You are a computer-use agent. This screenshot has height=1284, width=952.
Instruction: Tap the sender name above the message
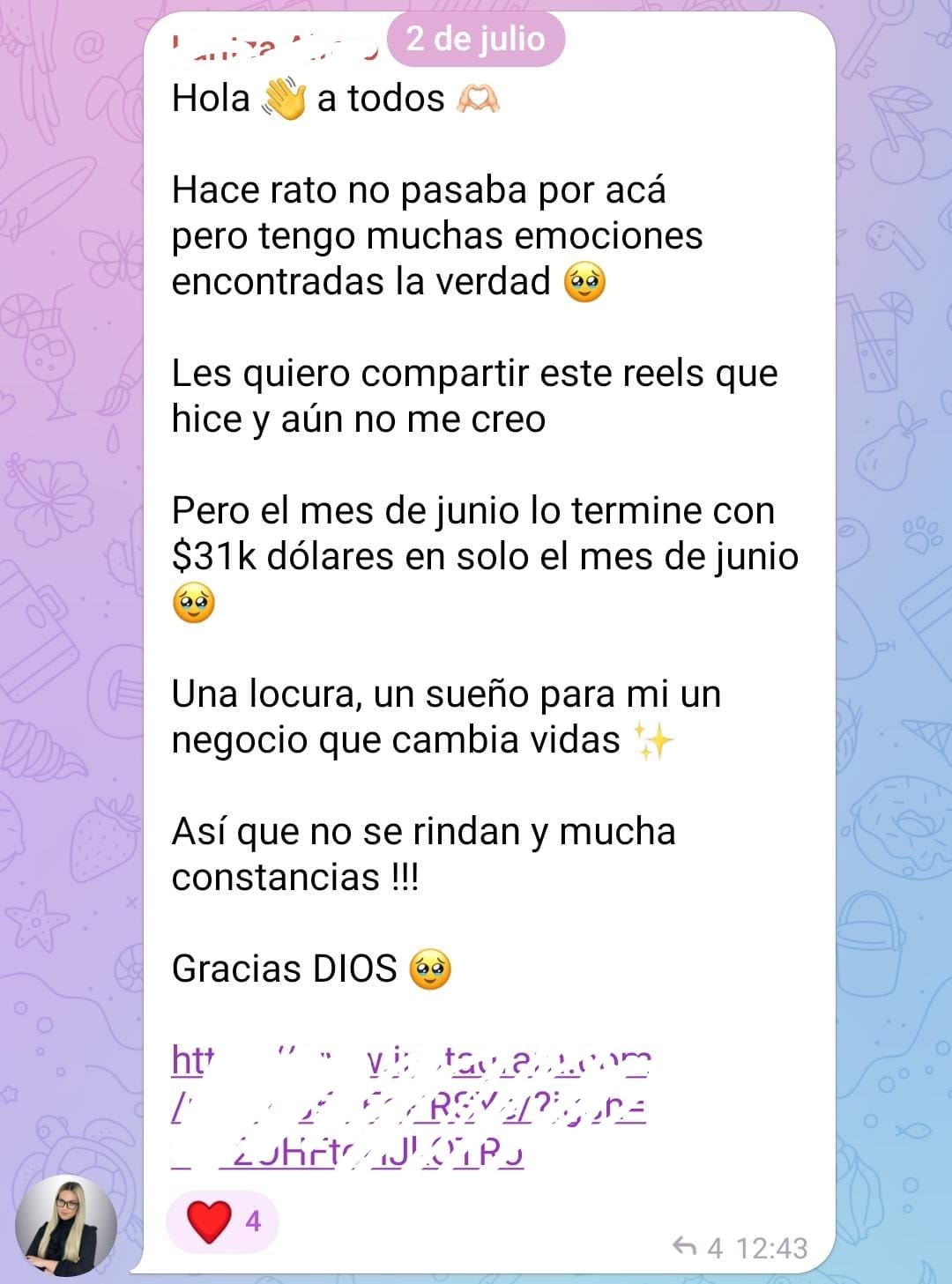(273, 46)
